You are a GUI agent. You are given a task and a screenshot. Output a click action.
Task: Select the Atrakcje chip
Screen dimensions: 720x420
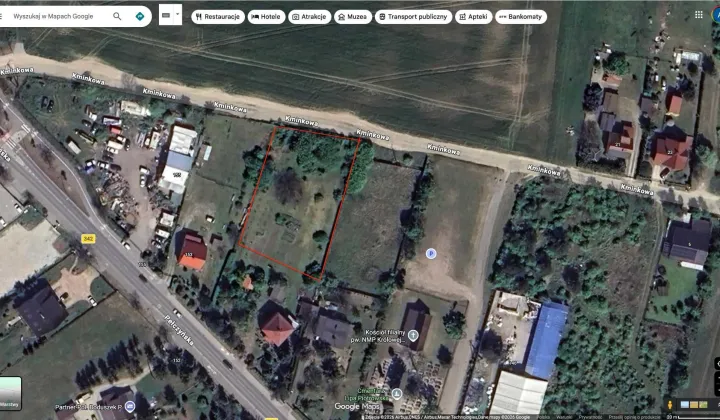coord(309,17)
